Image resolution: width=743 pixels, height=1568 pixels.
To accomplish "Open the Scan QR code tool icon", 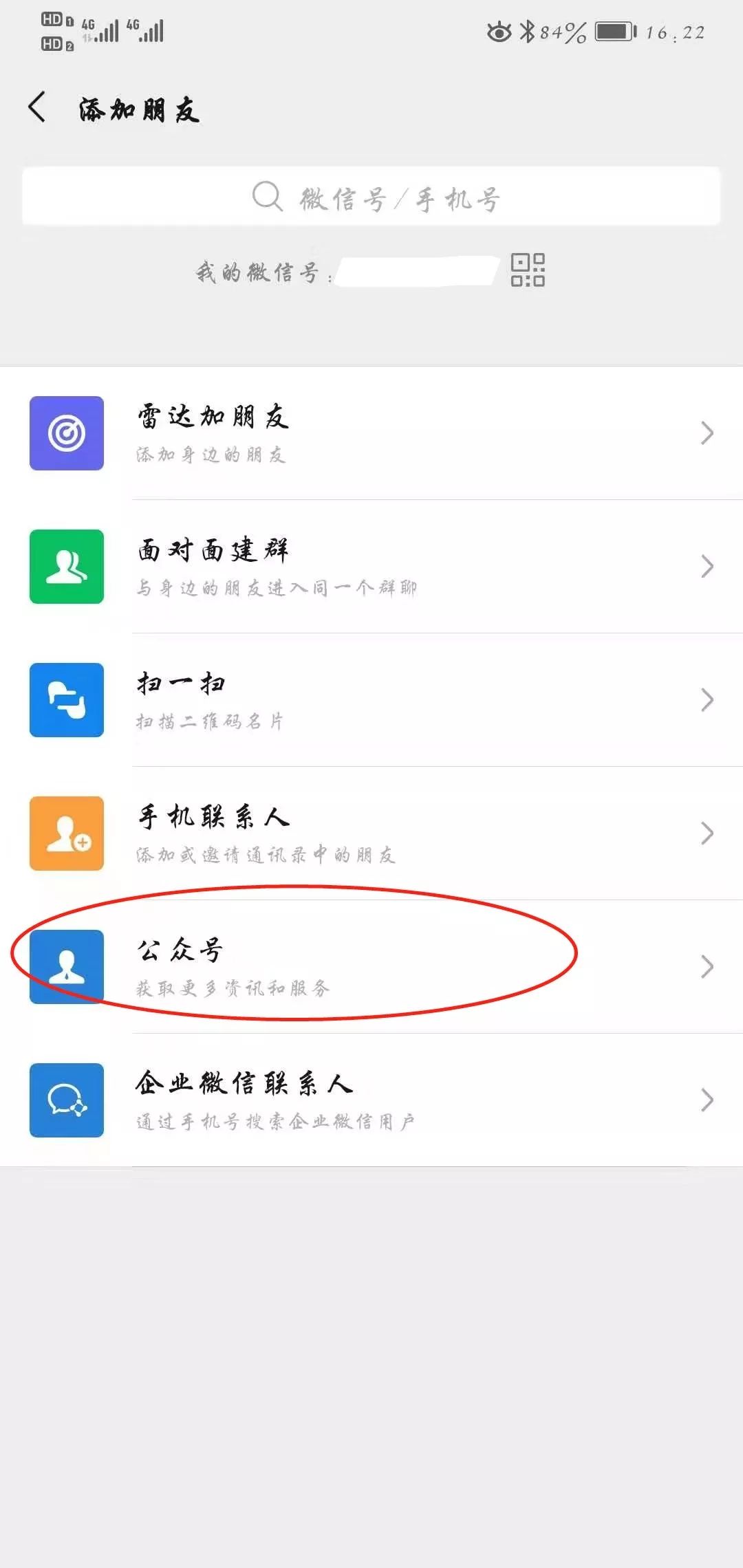I will (x=66, y=700).
